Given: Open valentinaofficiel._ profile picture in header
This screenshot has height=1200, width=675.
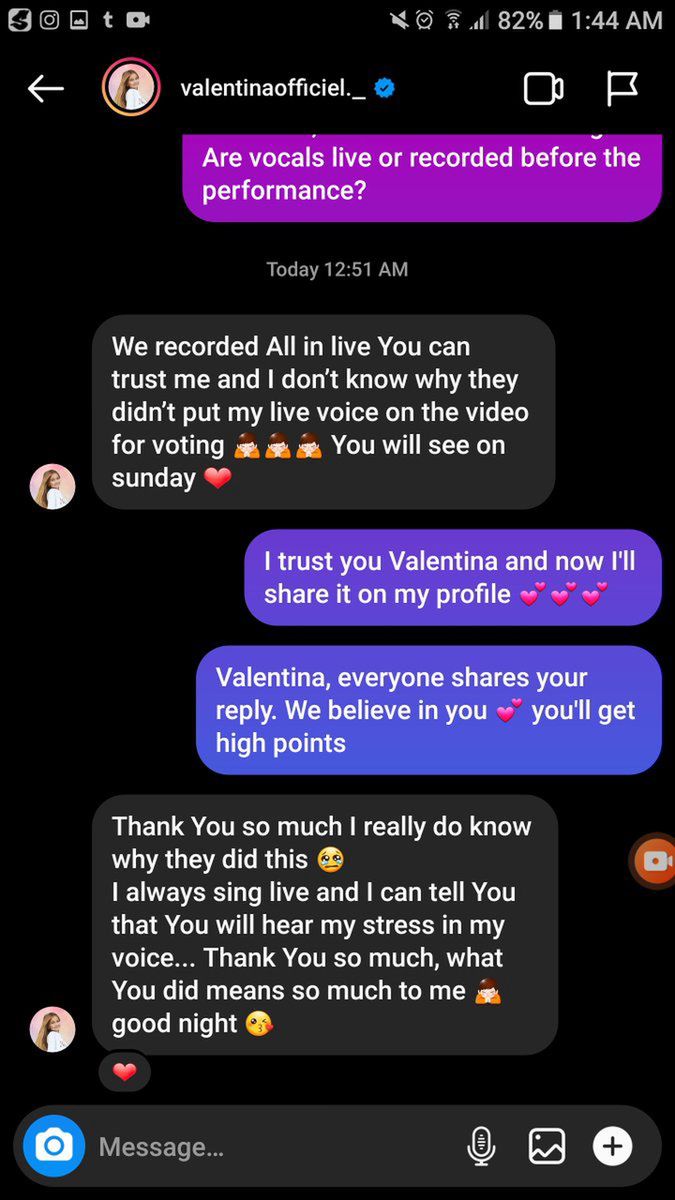Looking at the screenshot, I should tap(131, 88).
